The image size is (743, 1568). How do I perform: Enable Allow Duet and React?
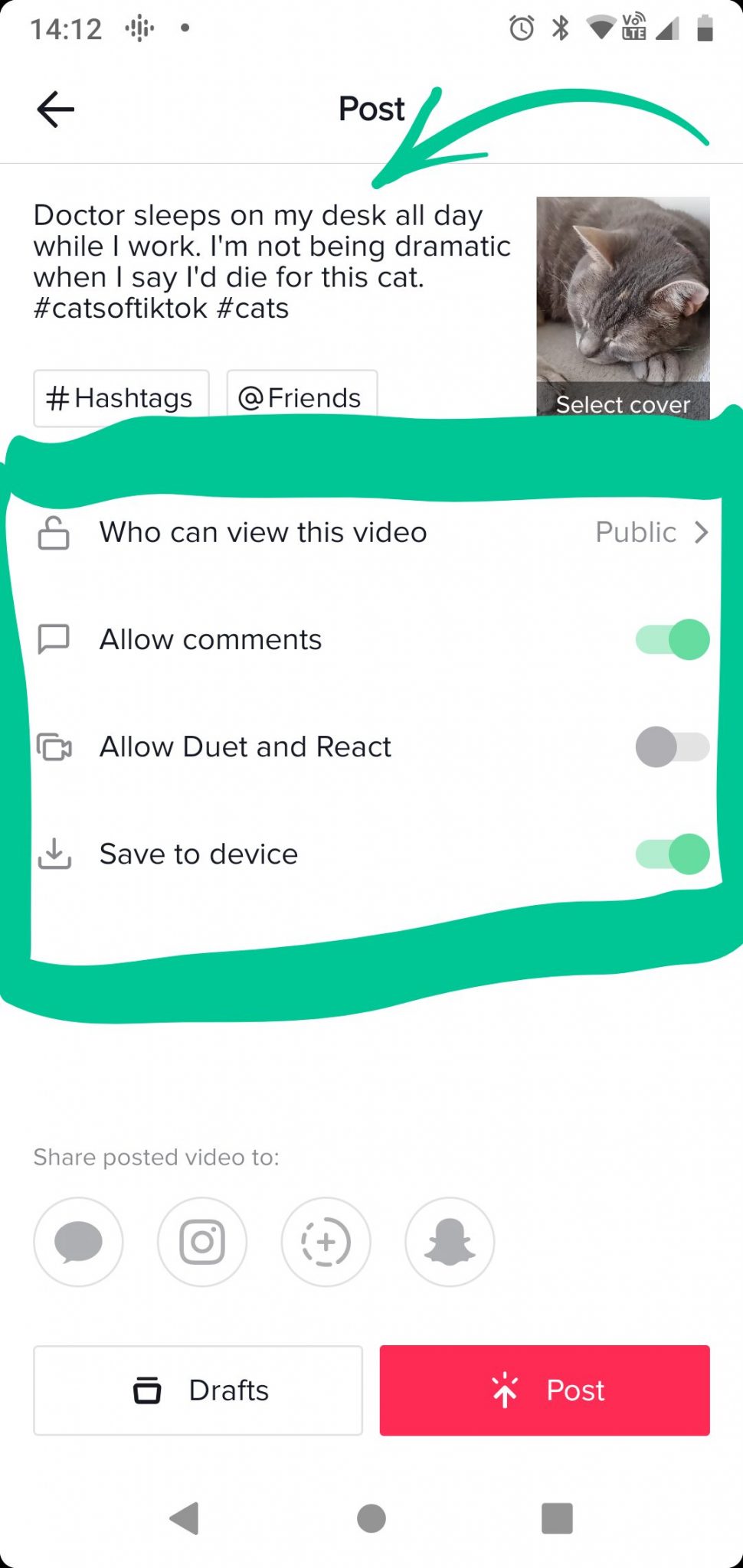point(673,746)
